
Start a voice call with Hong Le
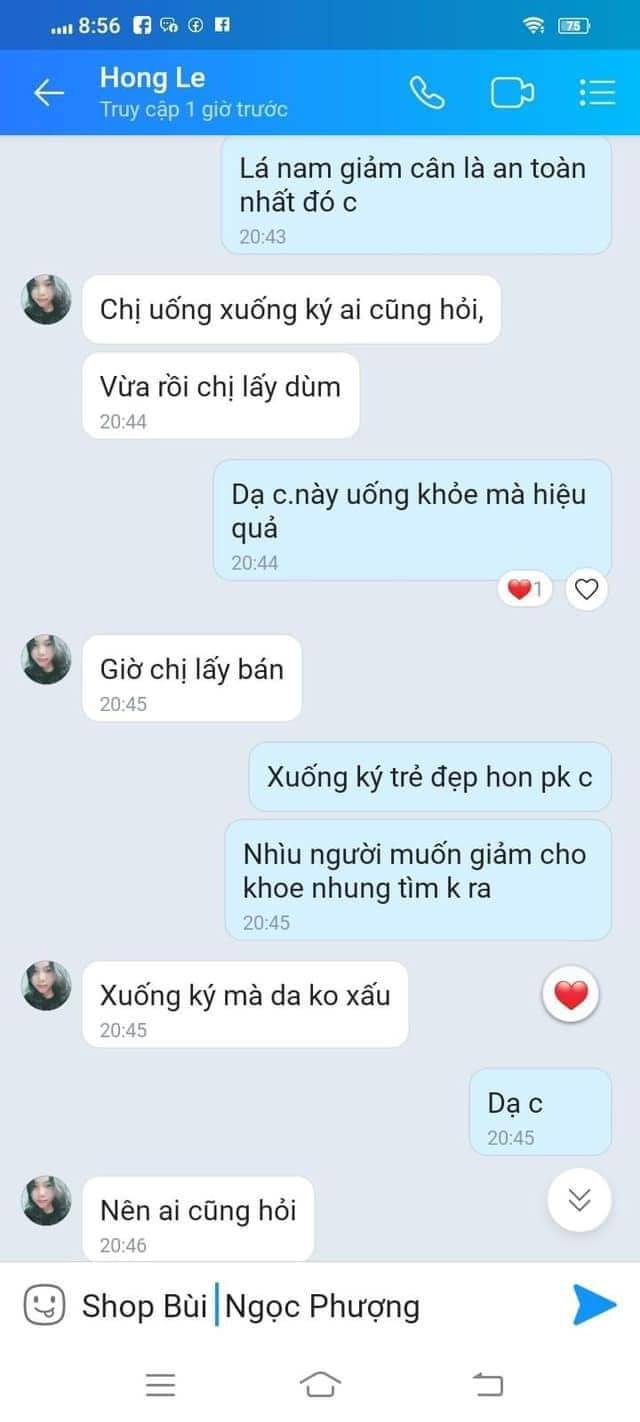(427, 93)
